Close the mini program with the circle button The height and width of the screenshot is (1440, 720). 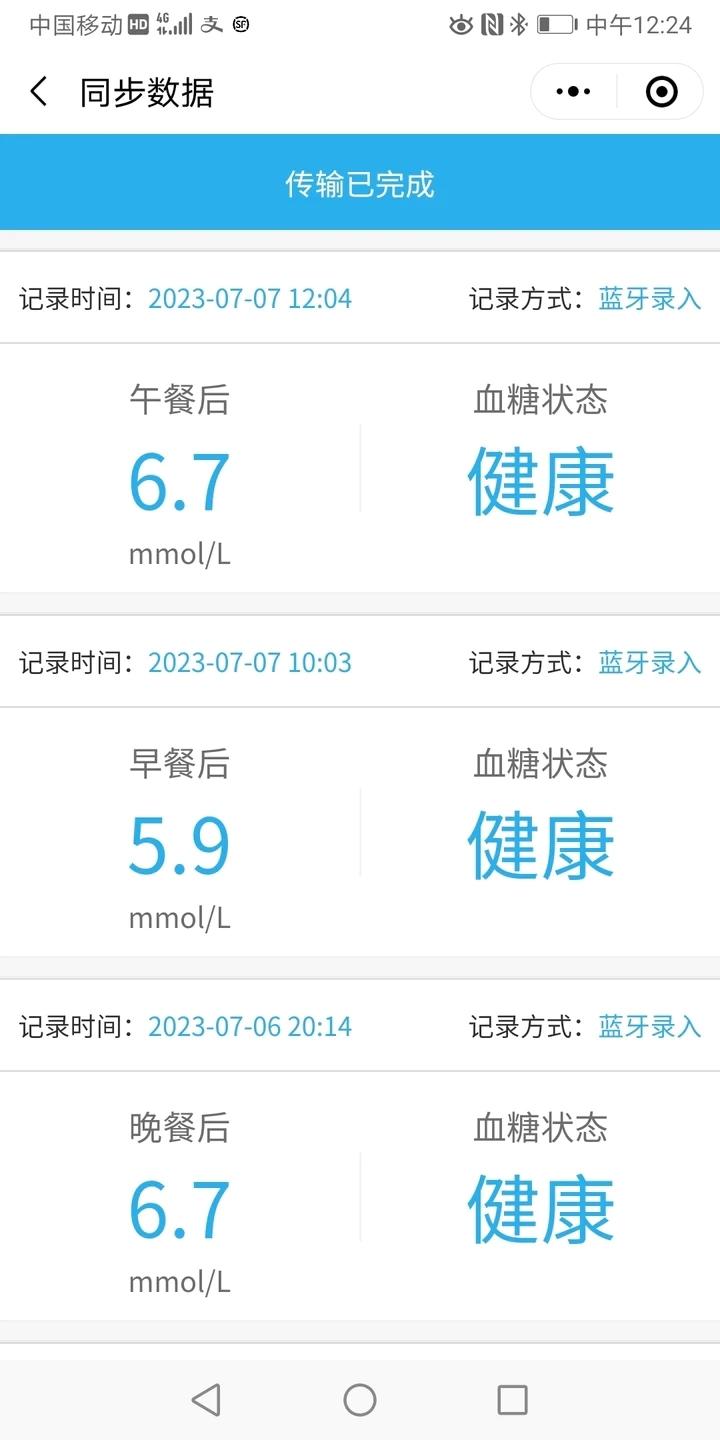(661, 92)
